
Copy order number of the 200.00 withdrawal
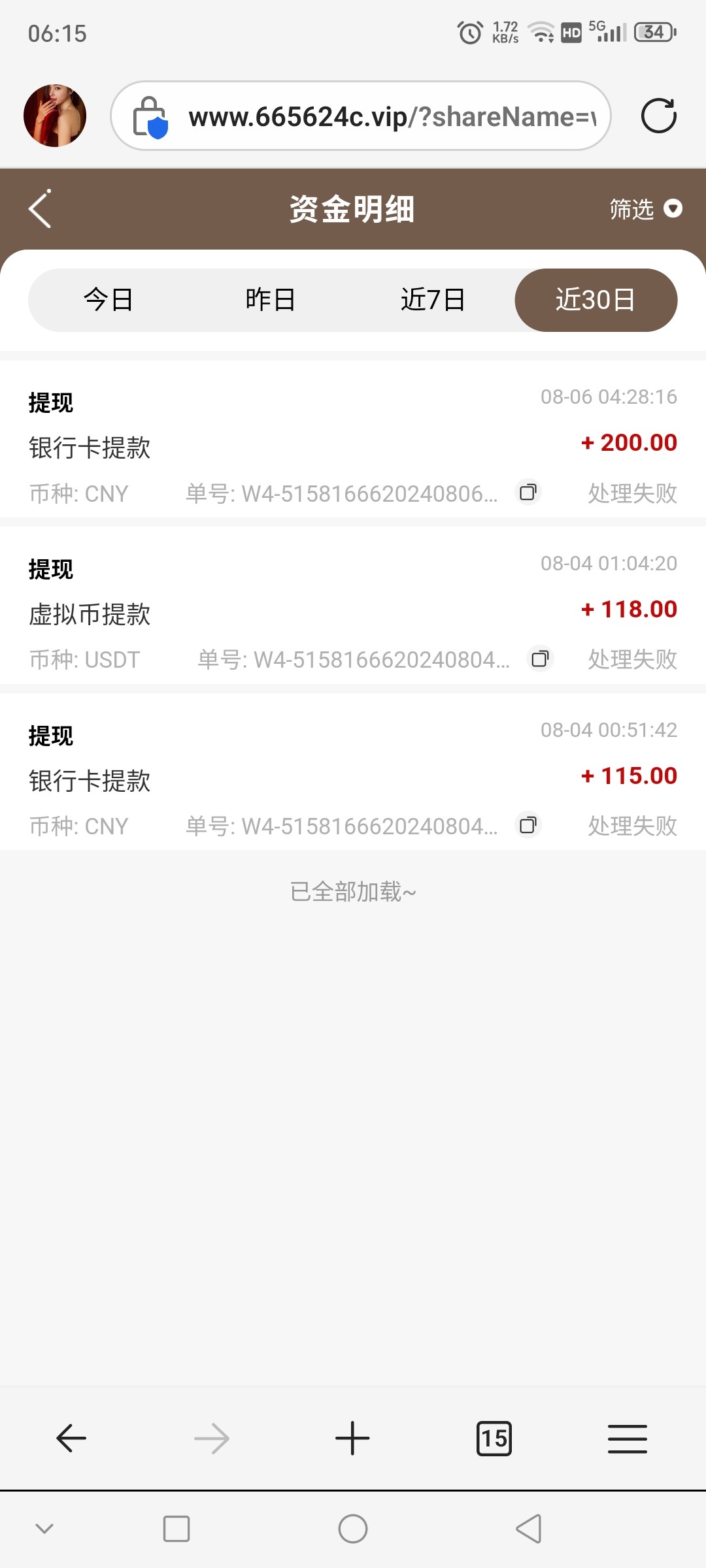pos(528,492)
